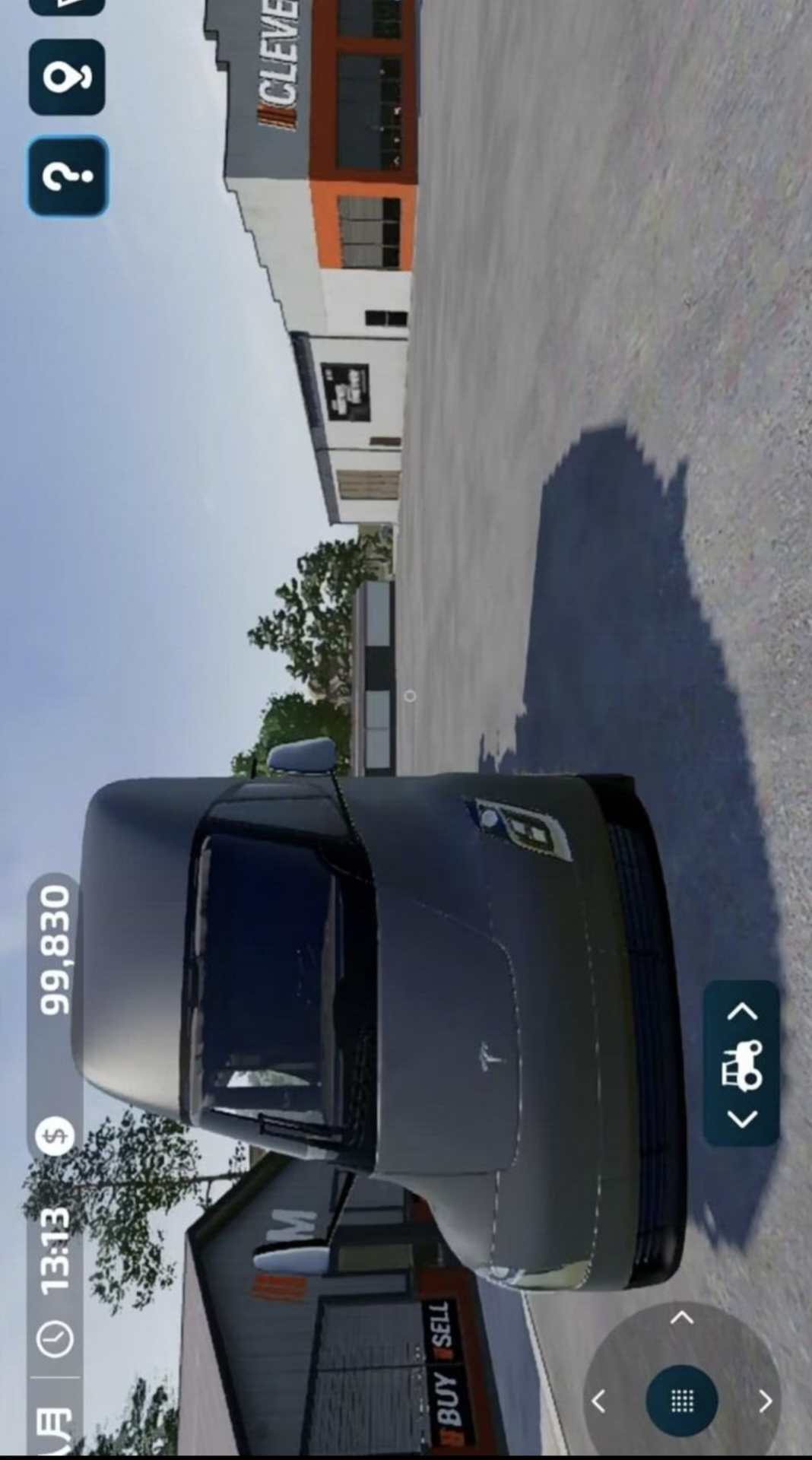Tap the down-pointing chevron in vehicle switcher
812x1460 pixels.
coord(743,1119)
